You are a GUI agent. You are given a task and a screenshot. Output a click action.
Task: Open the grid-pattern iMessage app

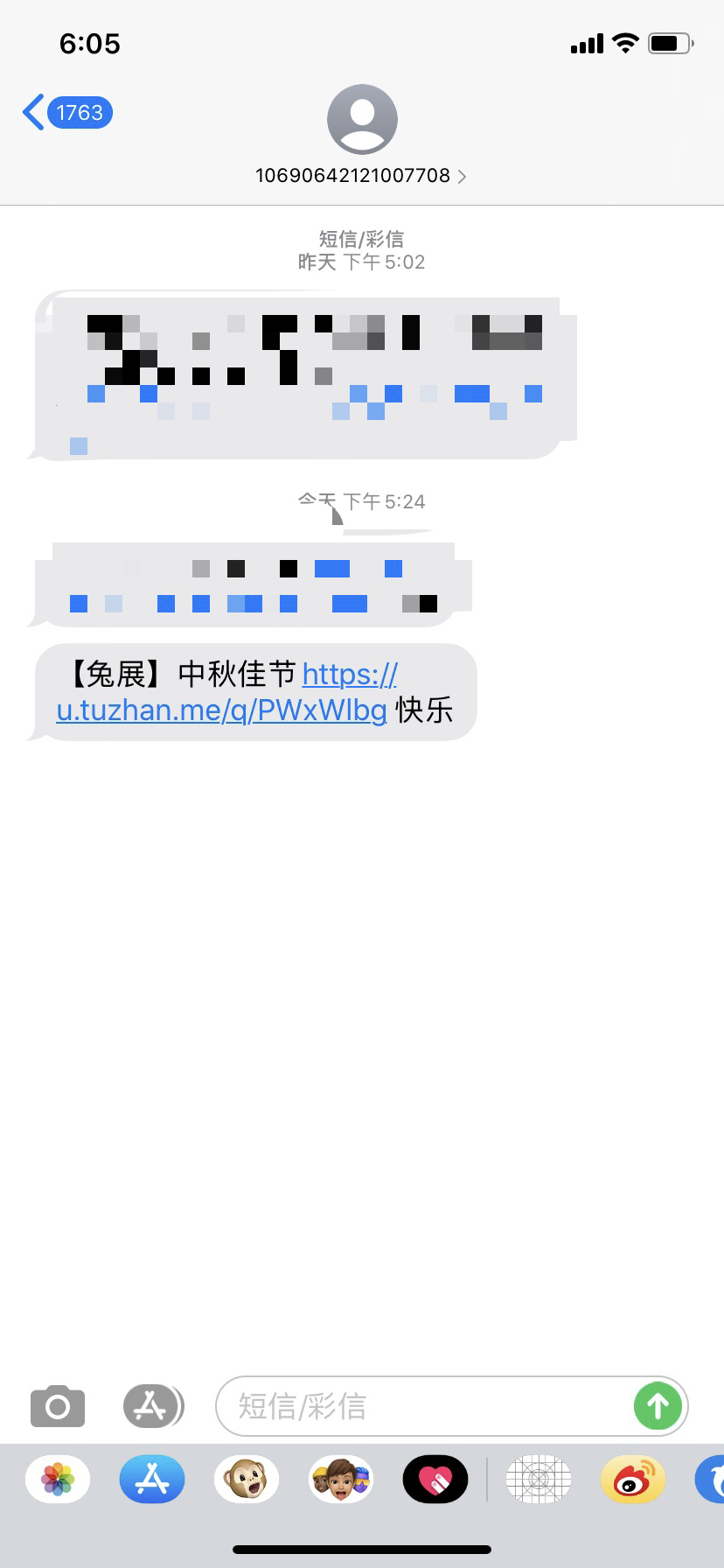pyautogui.click(x=539, y=1480)
